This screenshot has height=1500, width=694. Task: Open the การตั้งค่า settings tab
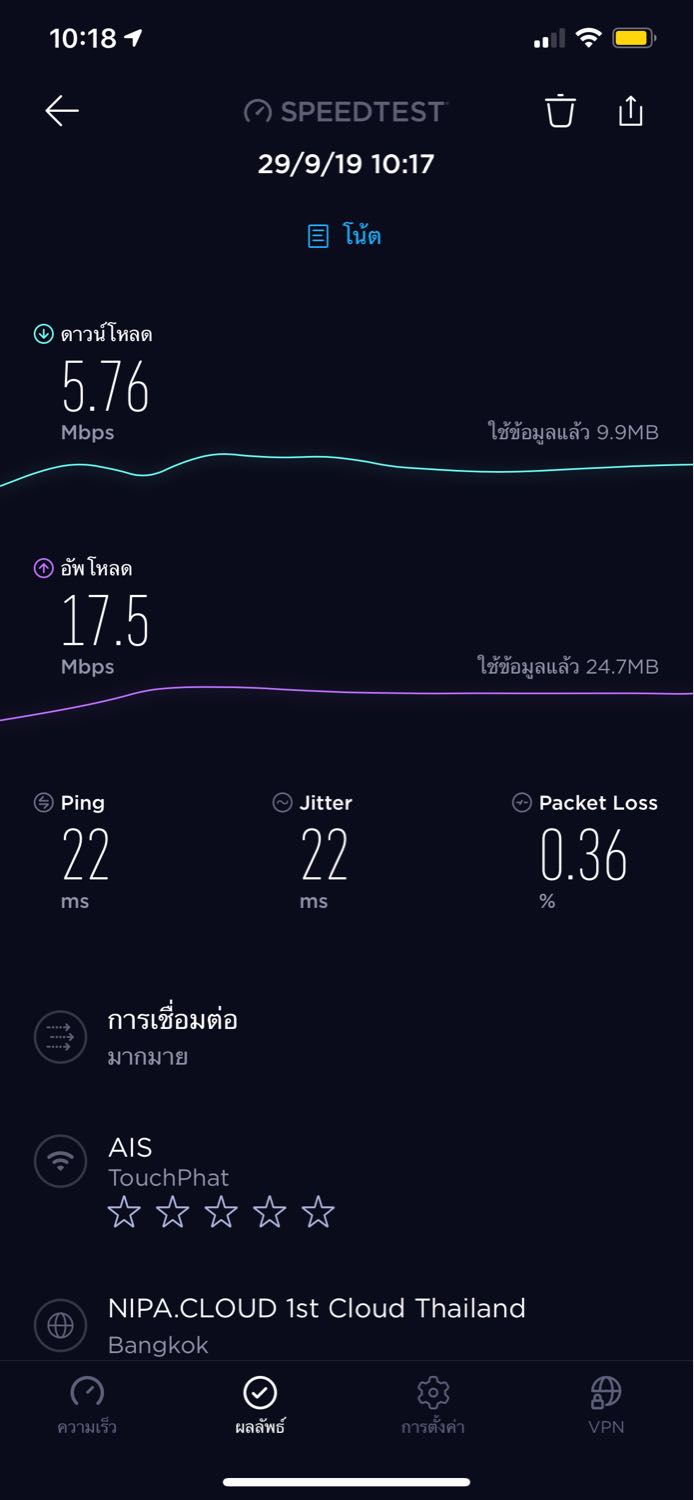click(433, 1405)
